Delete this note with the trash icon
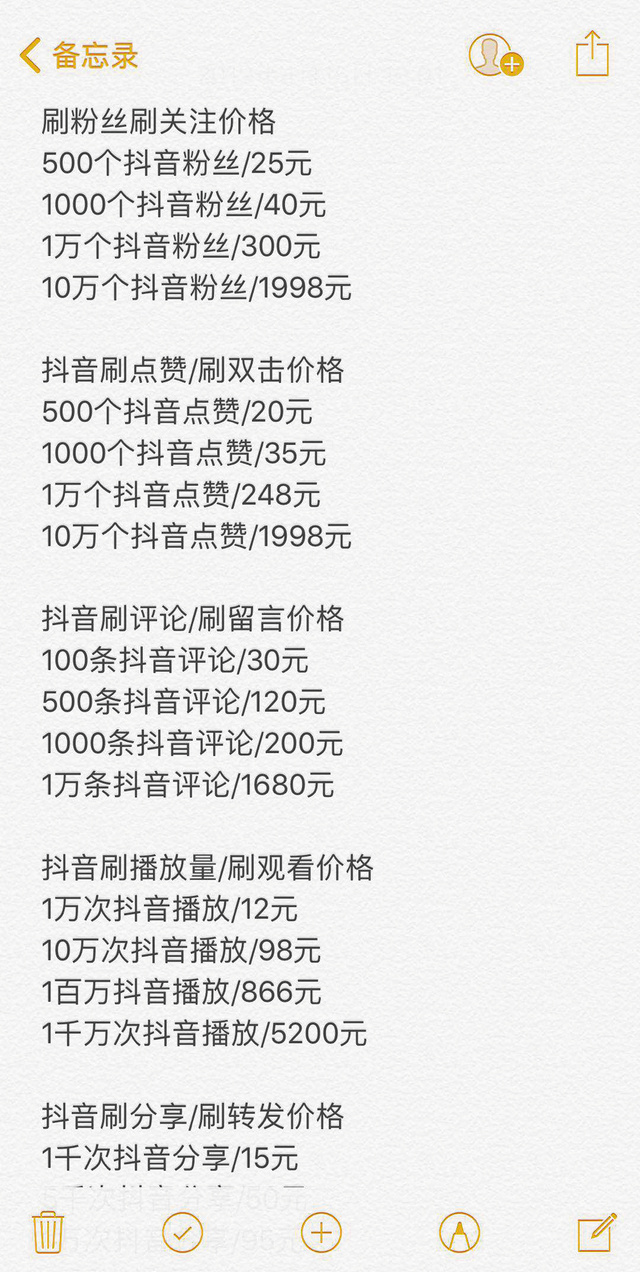Viewport: 640px width, 1272px height. (47, 1232)
